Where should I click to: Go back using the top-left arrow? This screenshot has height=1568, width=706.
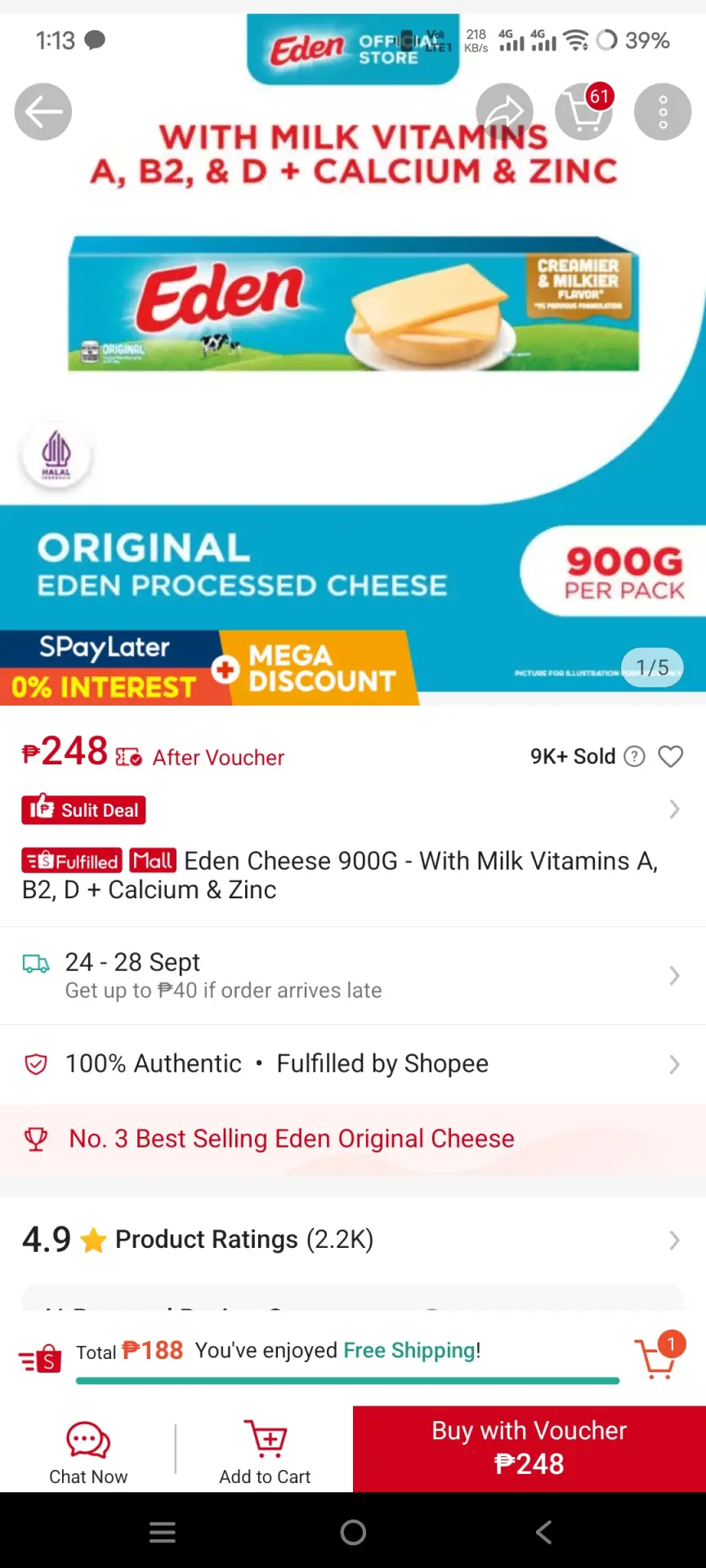click(43, 112)
